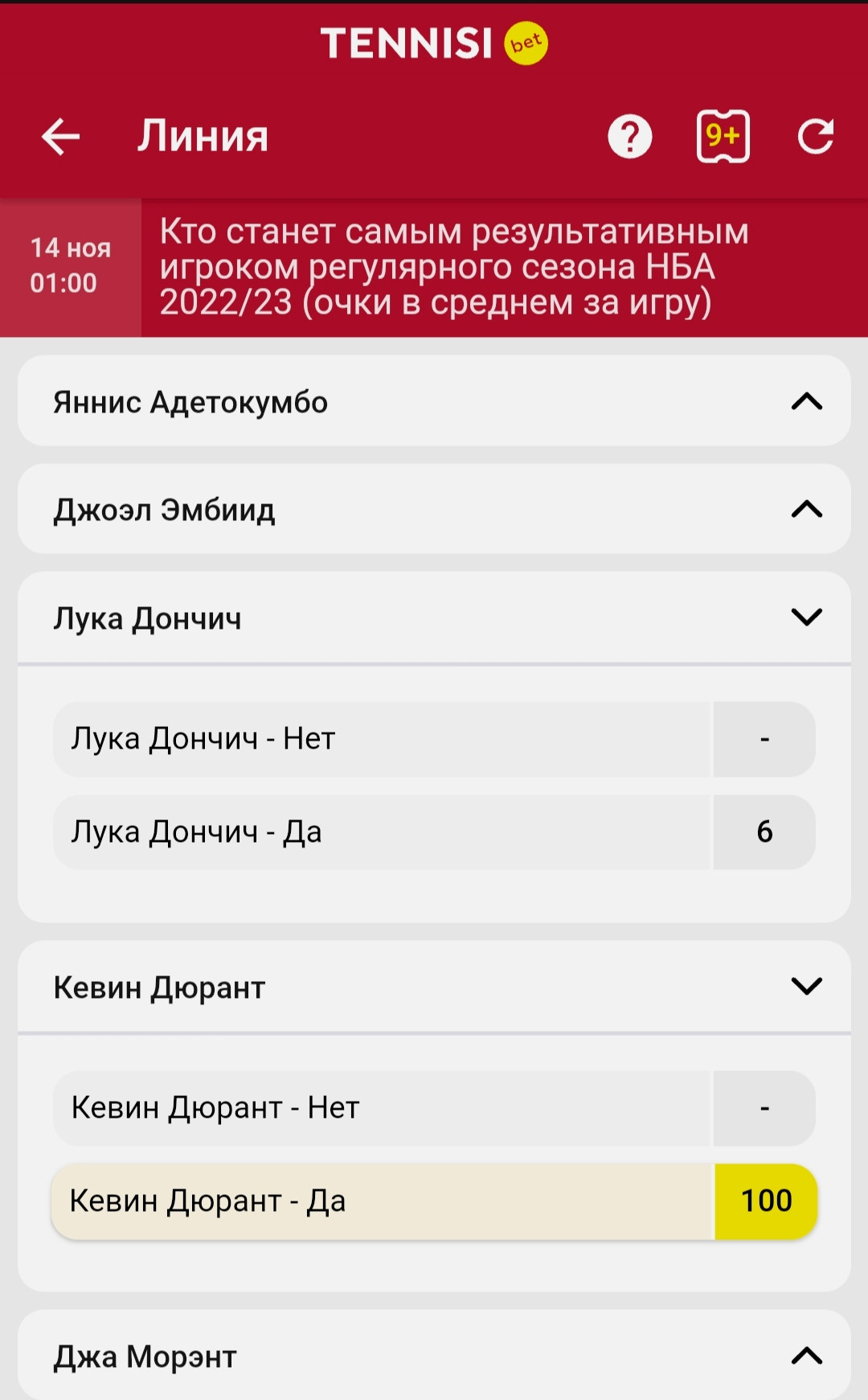Go back using the arrow
The height and width of the screenshot is (1400, 868).
[61, 137]
